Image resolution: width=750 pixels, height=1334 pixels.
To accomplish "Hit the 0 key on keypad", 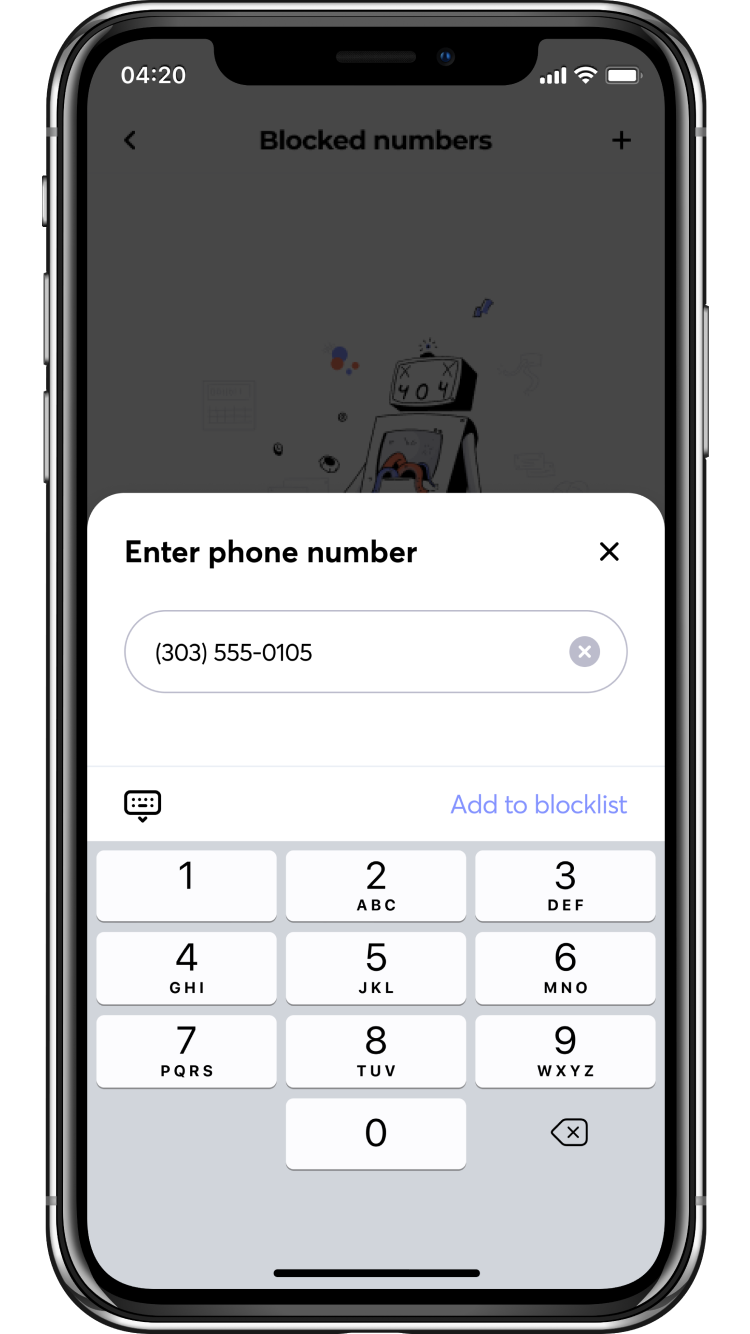I will point(376,1134).
